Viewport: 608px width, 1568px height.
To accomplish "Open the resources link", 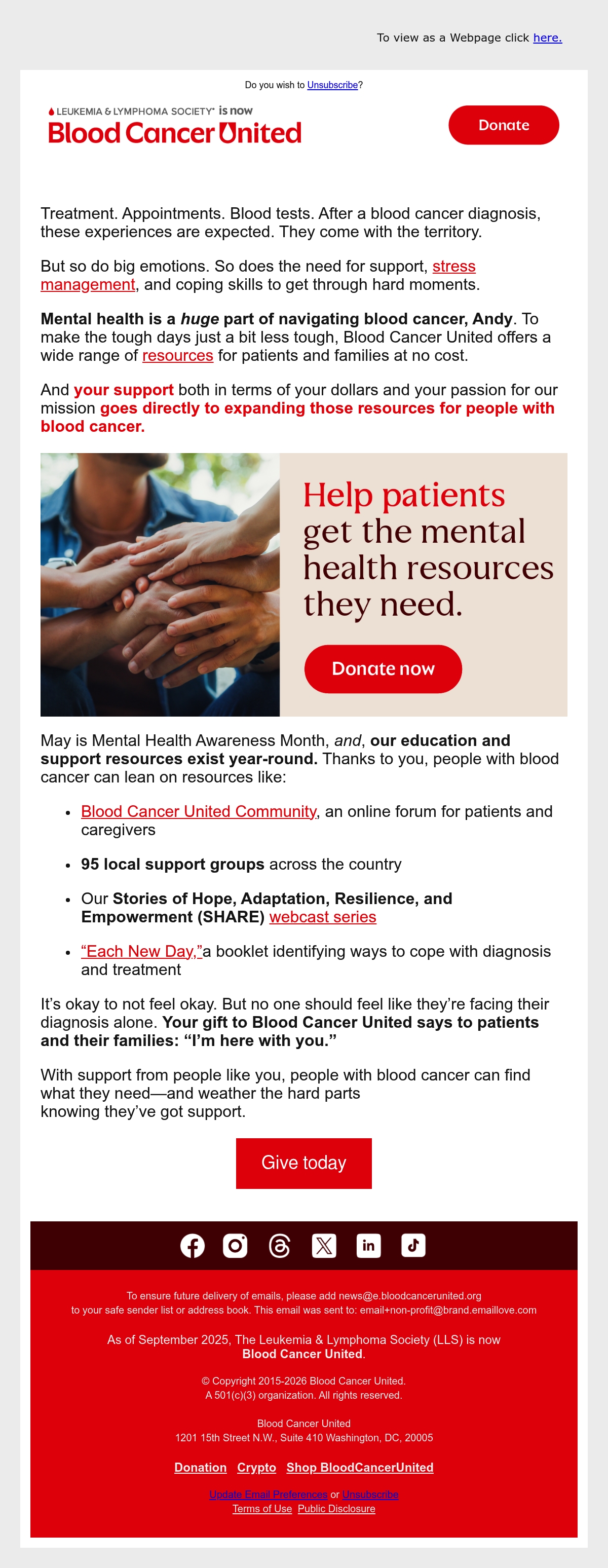I will point(178,355).
